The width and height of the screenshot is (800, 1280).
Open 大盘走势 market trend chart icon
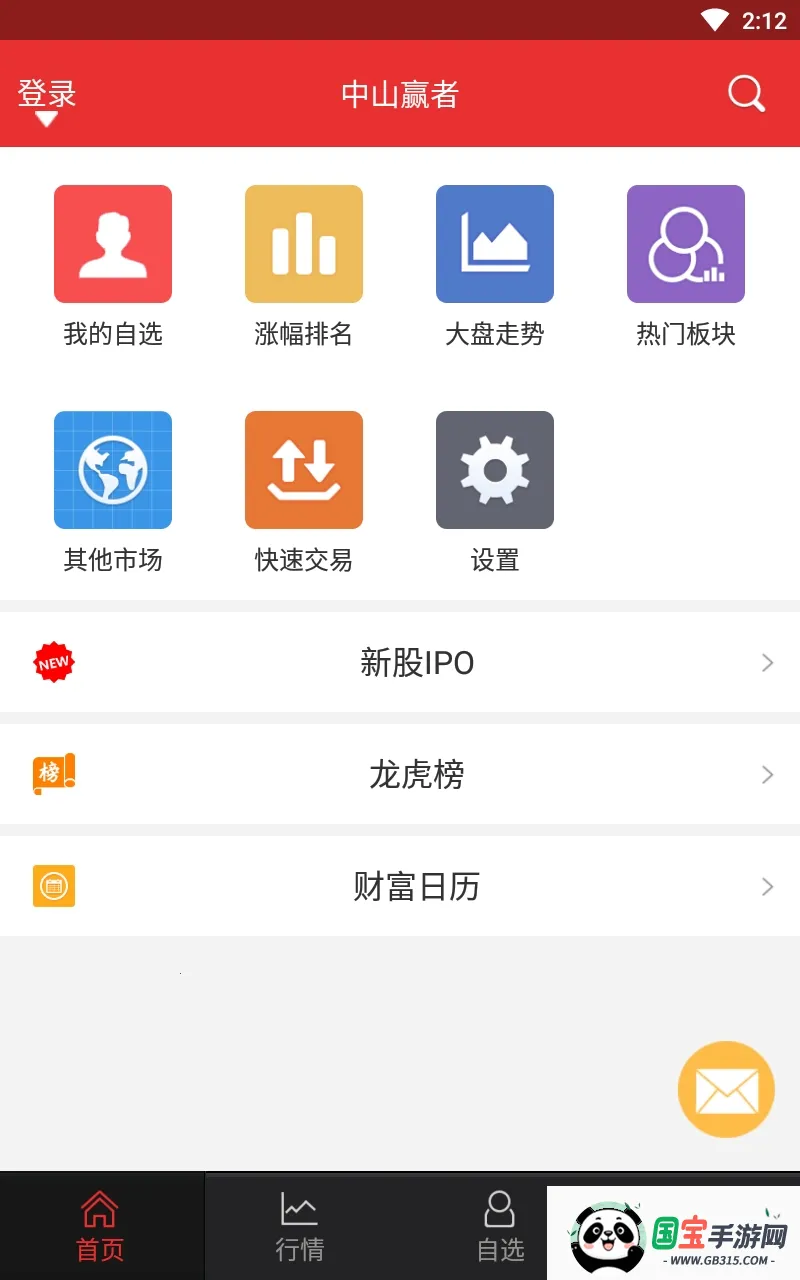[494, 243]
